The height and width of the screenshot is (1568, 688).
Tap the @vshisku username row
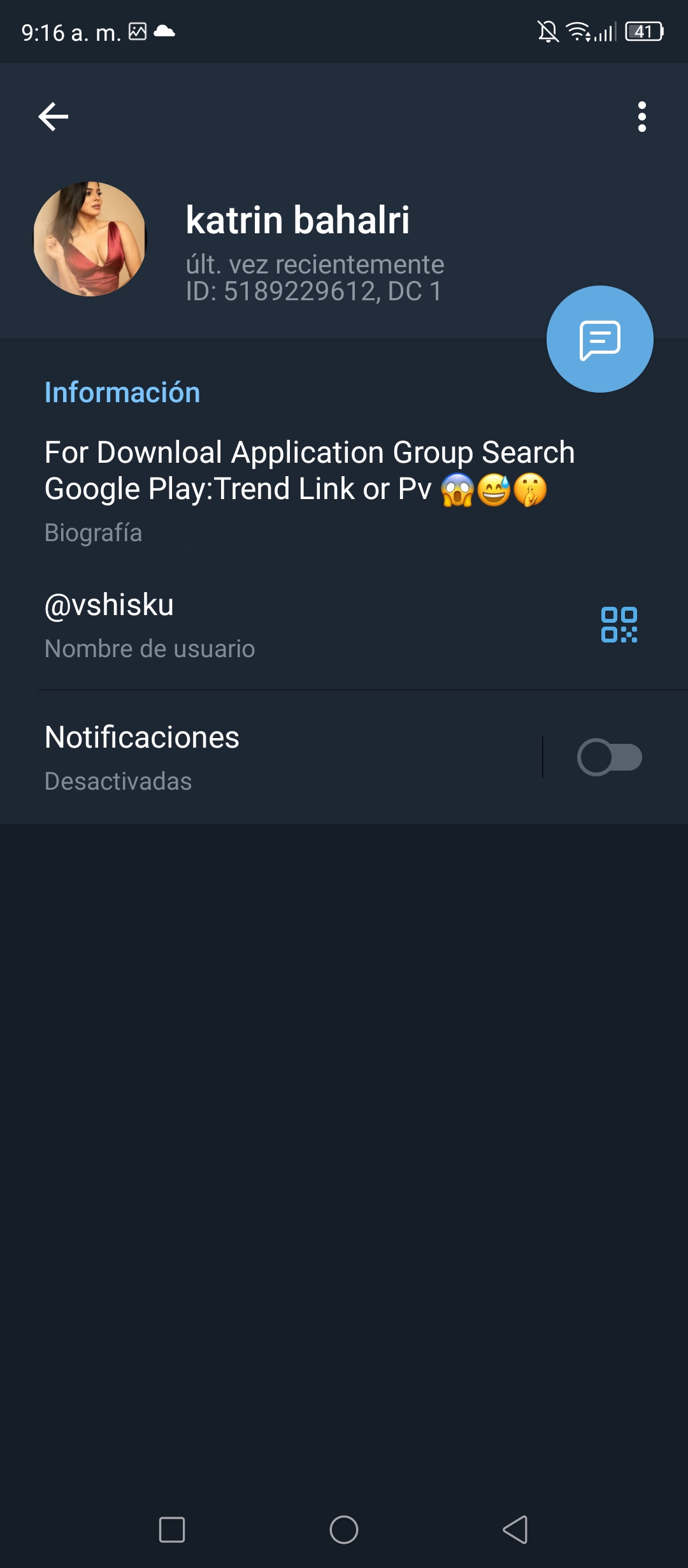(344, 625)
